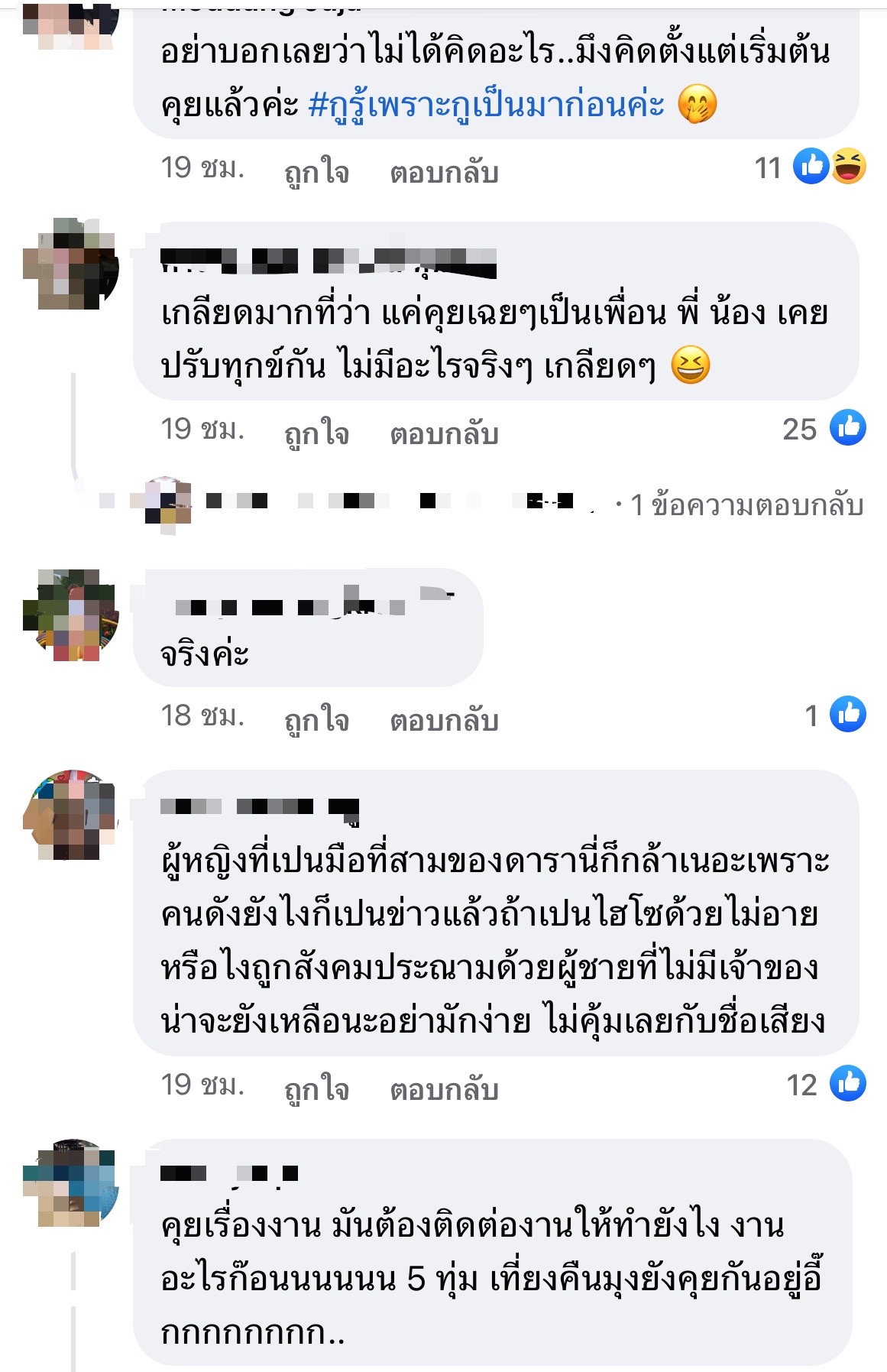View the 11 reactions on first comment
Image resolution: width=887 pixels, height=1372 pixels.
(811, 167)
